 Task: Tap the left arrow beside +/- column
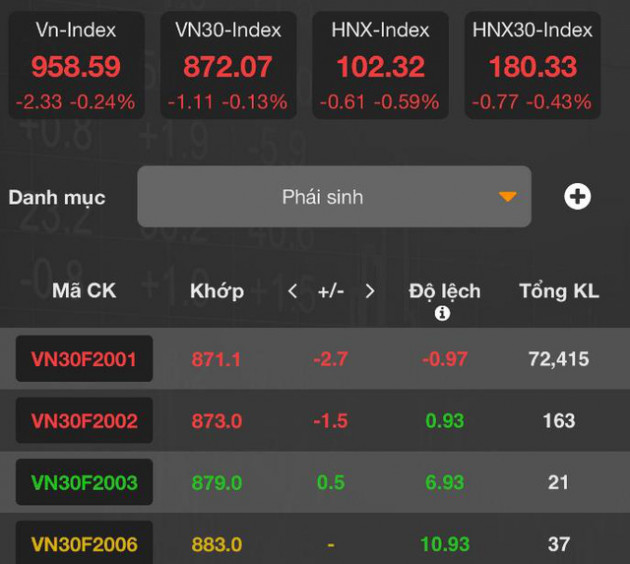(x=293, y=291)
